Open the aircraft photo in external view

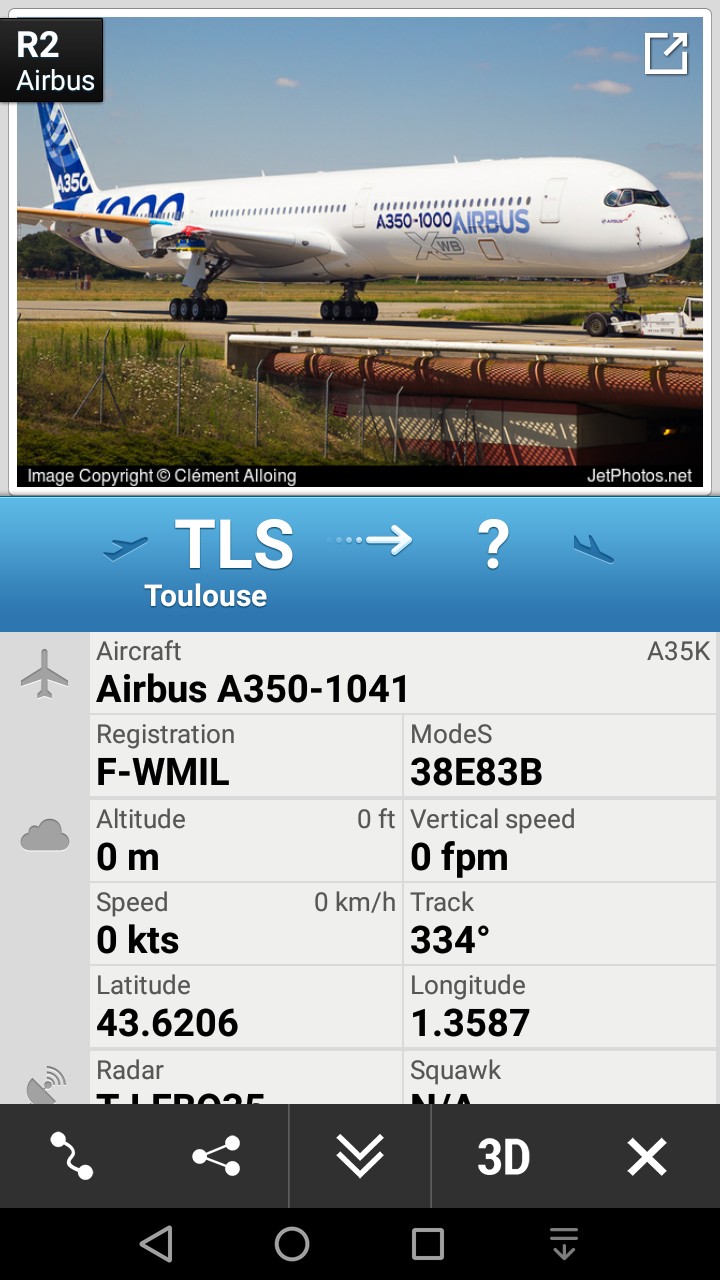tap(666, 54)
